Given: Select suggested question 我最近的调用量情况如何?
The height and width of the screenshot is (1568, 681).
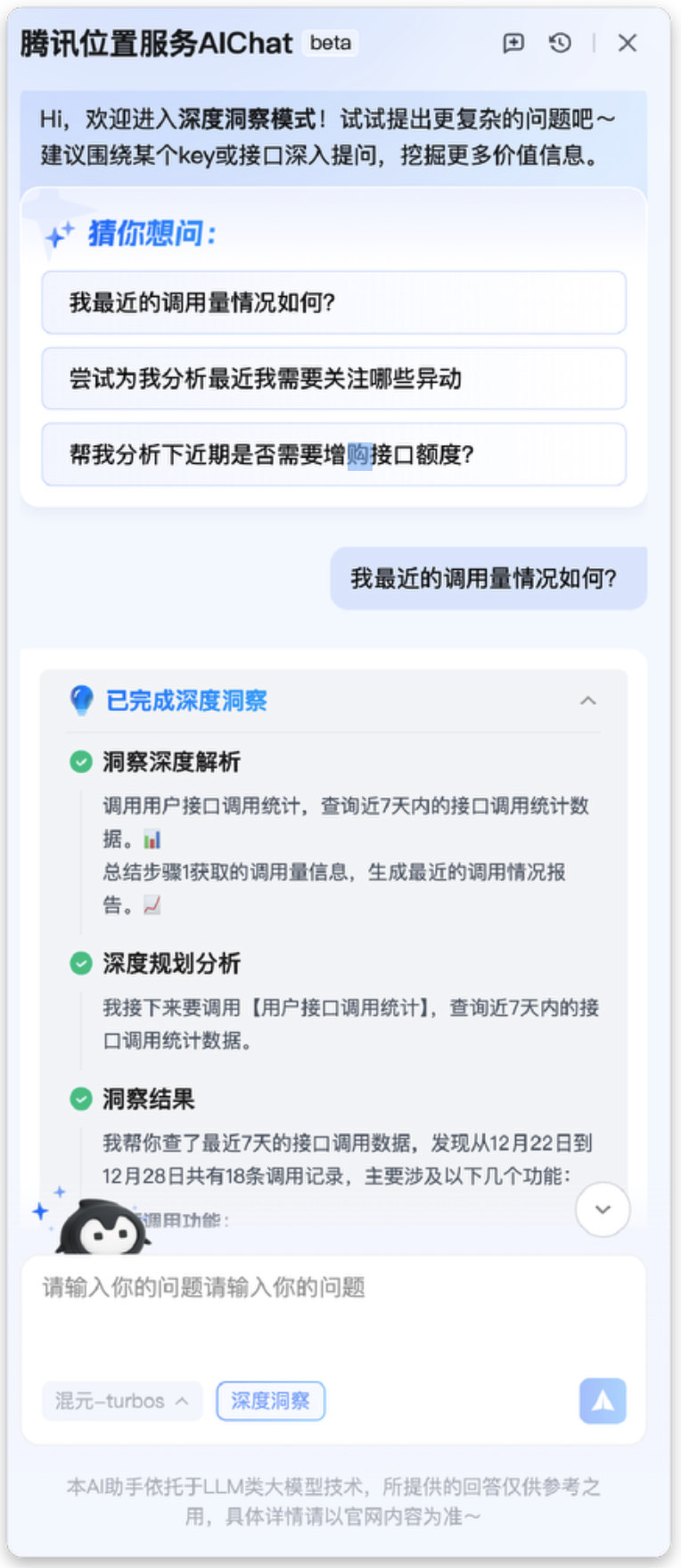Looking at the screenshot, I should pyautogui.click(x=333, y=302).
